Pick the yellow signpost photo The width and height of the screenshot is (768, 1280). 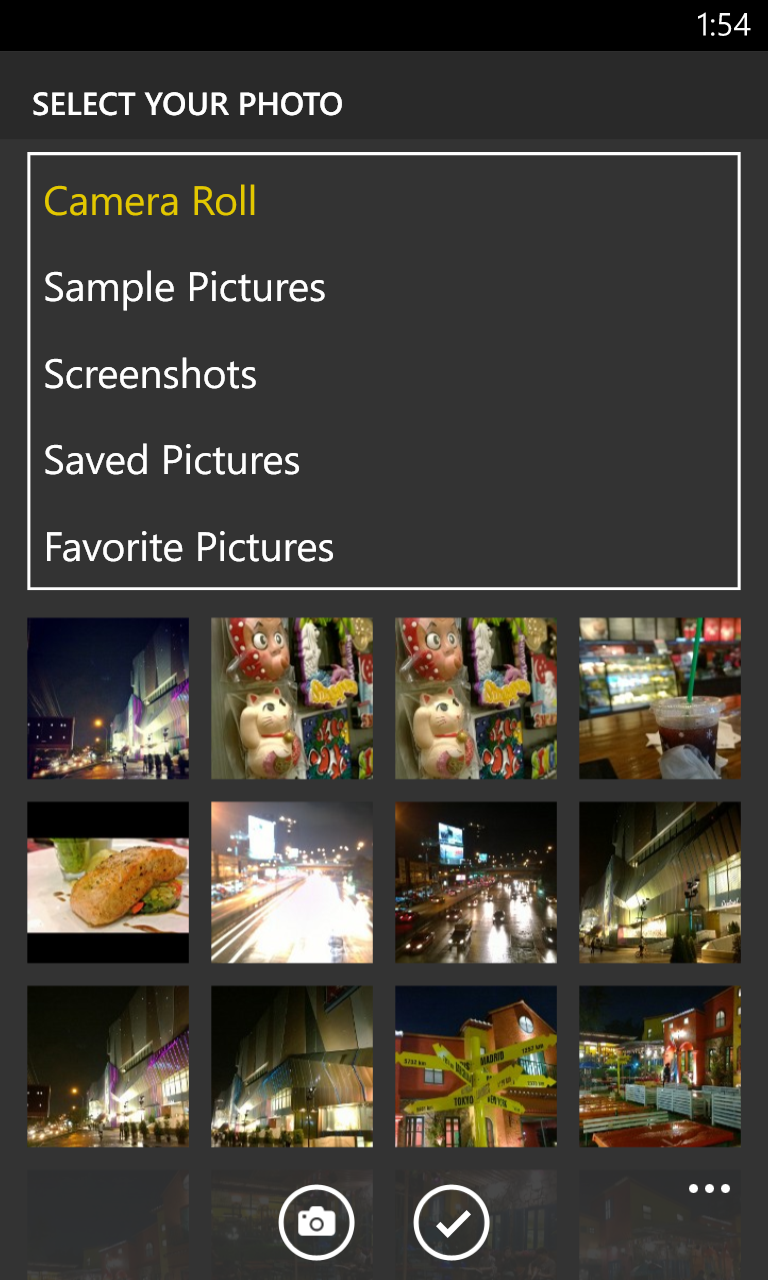pyautogui.click(x=476, y=1066)
